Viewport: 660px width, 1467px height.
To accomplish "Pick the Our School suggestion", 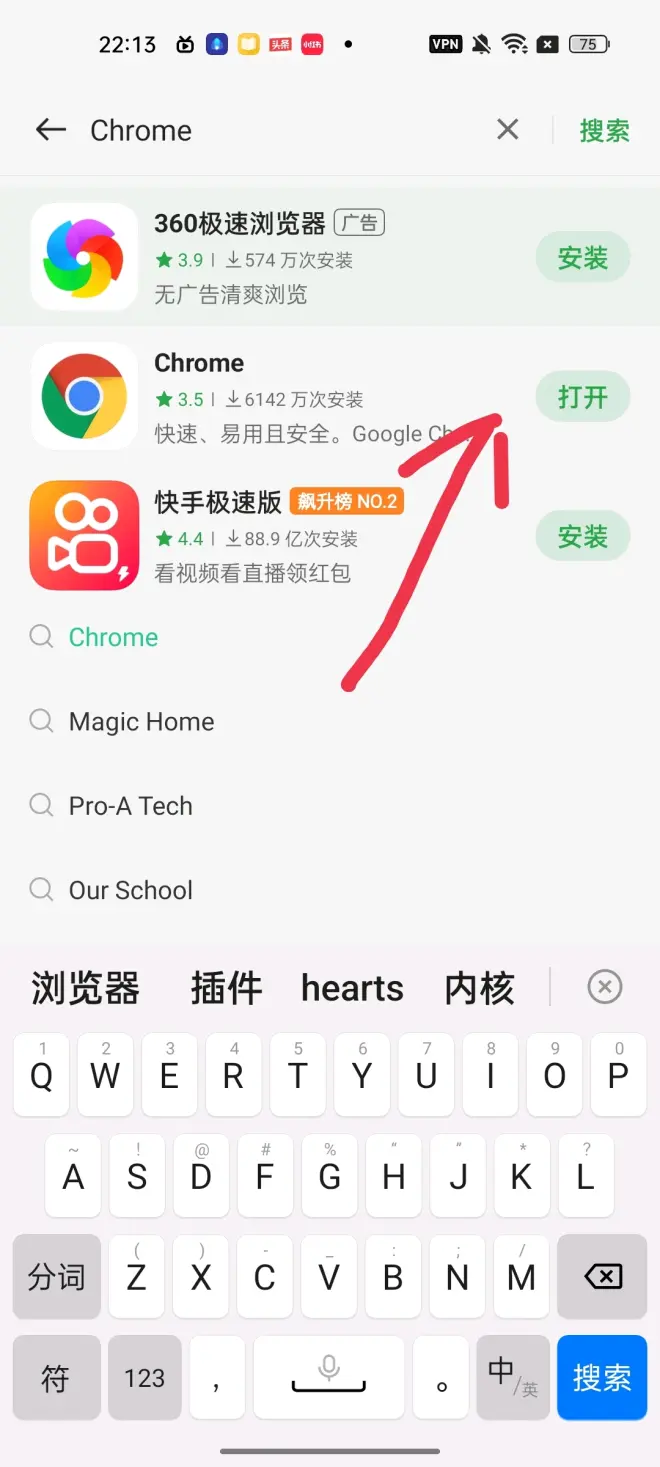I will 130,890.
